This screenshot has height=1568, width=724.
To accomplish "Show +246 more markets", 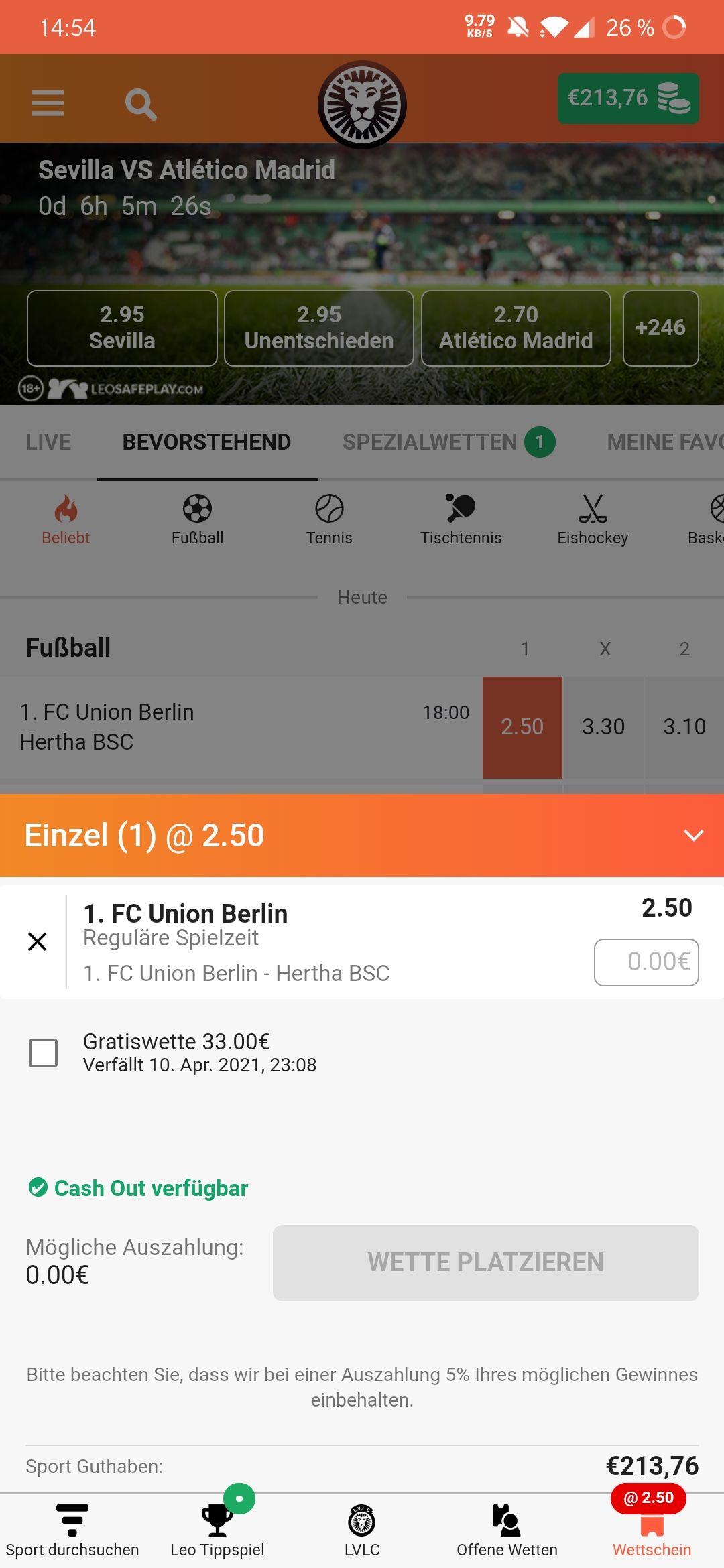I will [x=660, y=328].
